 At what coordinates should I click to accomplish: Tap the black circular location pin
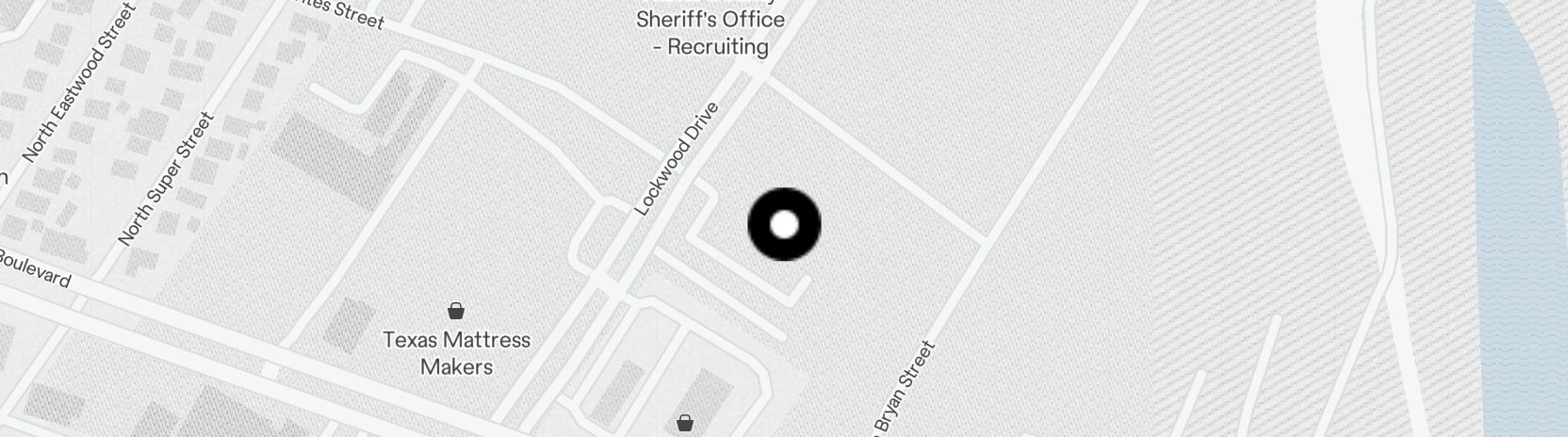784,225
